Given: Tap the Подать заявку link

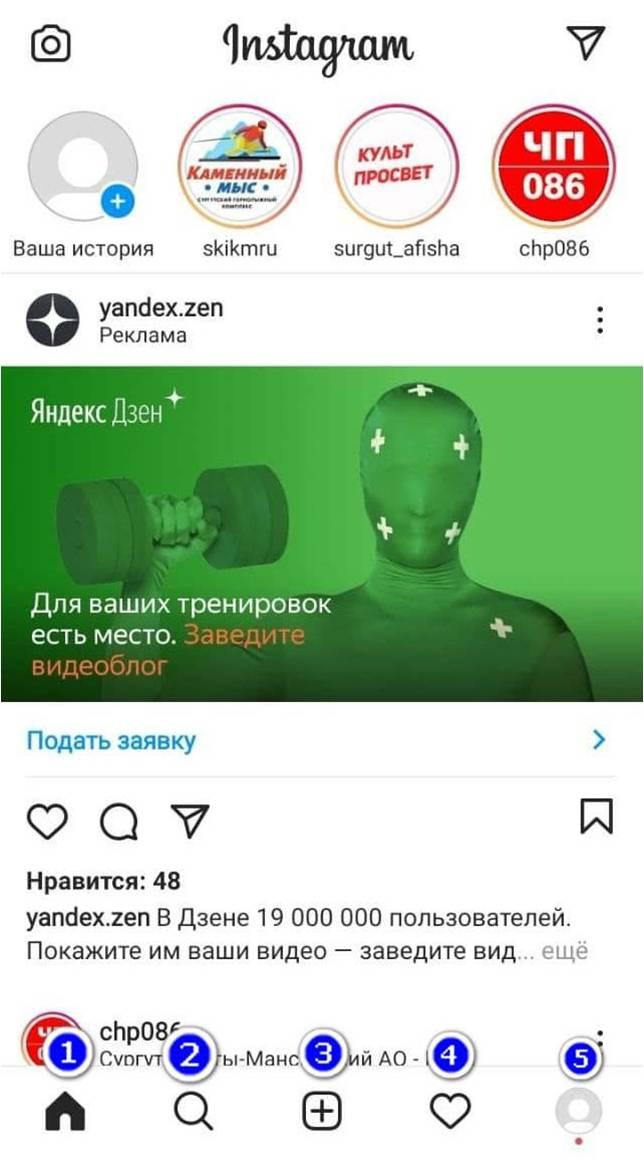Looking at the screenshot, I should (x=111, y=741).
